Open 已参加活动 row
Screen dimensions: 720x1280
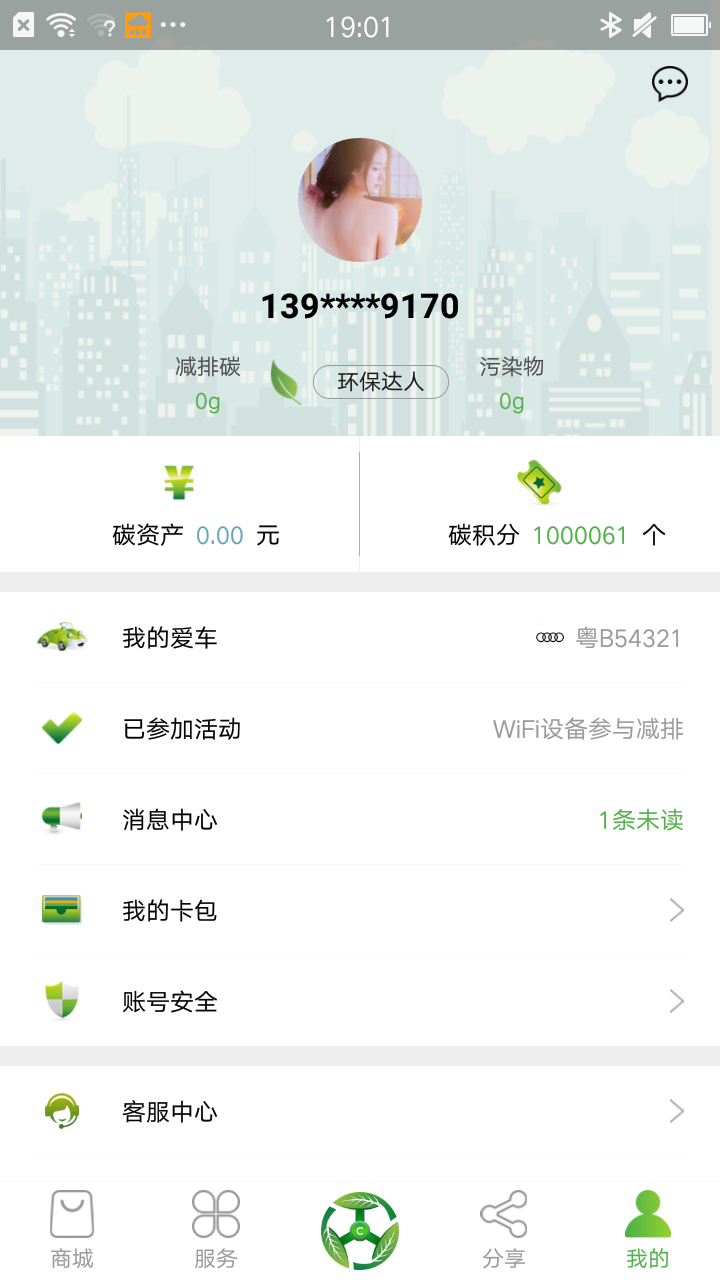tap(360, 729)
